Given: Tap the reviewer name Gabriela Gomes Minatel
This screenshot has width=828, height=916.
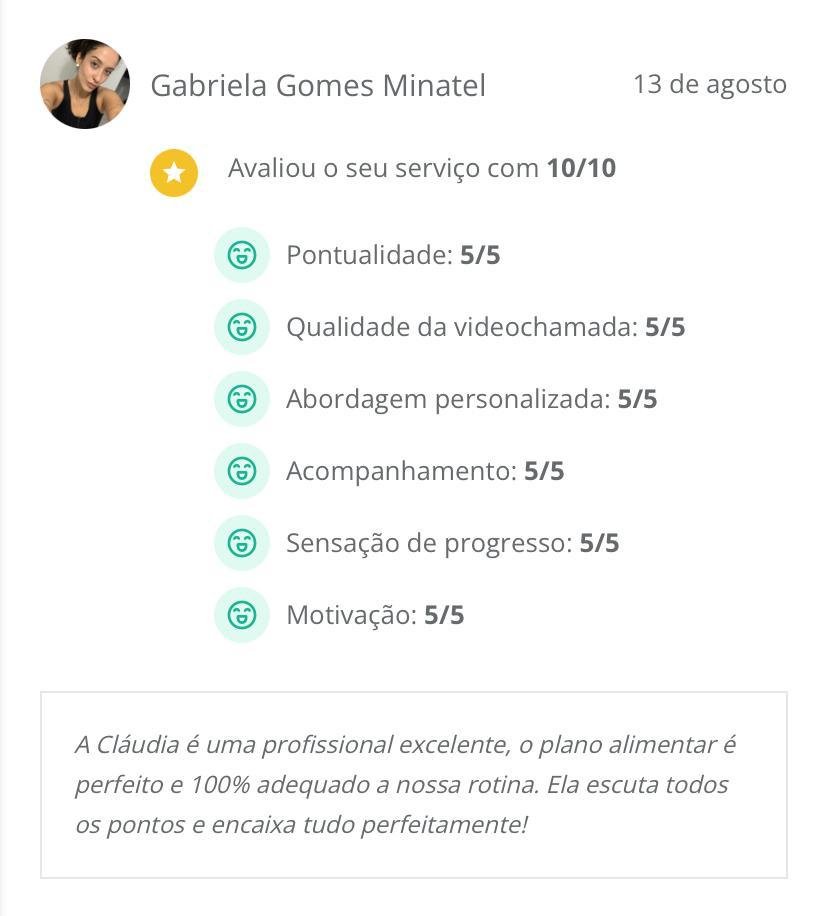Looking at the screenshot, I should click(x=318, y=86).
